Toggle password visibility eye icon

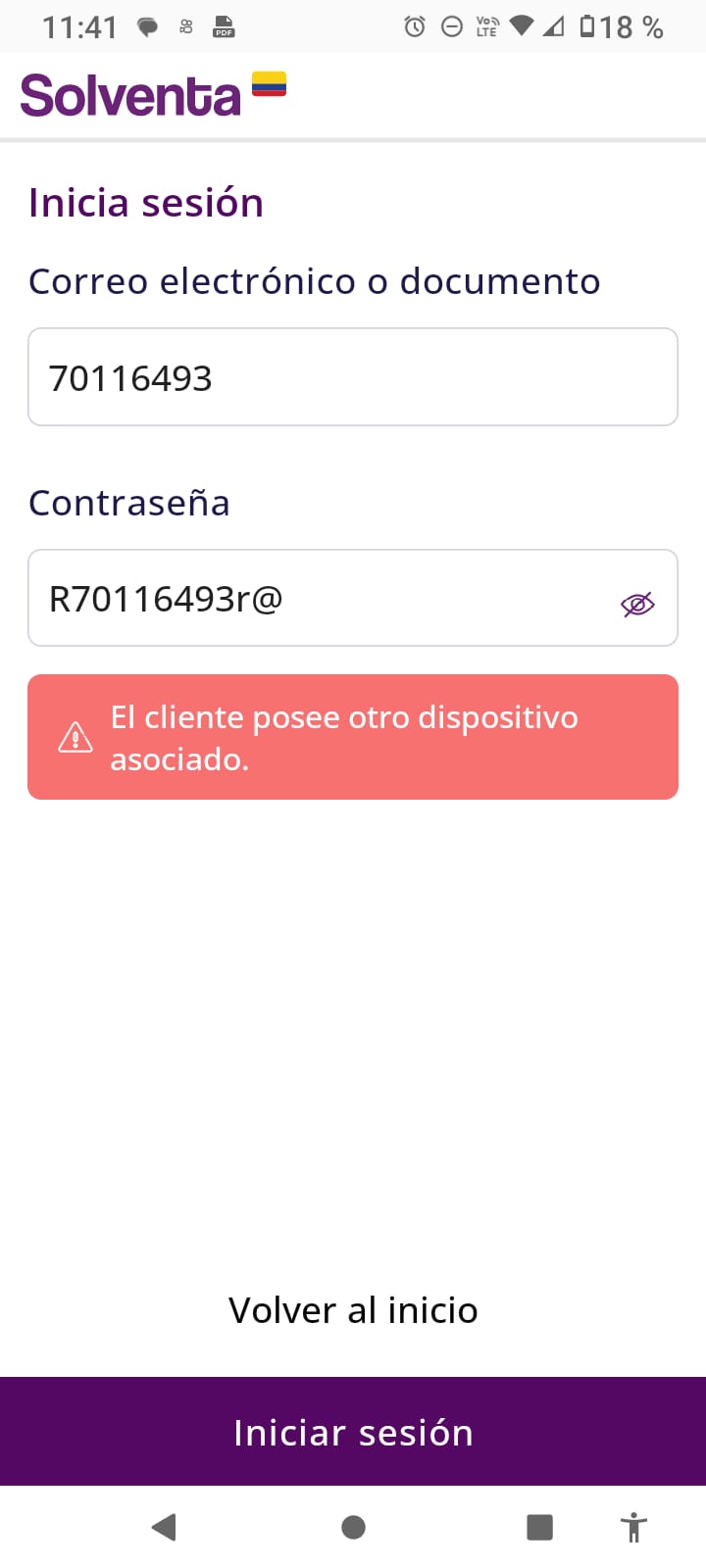[637, 604]
